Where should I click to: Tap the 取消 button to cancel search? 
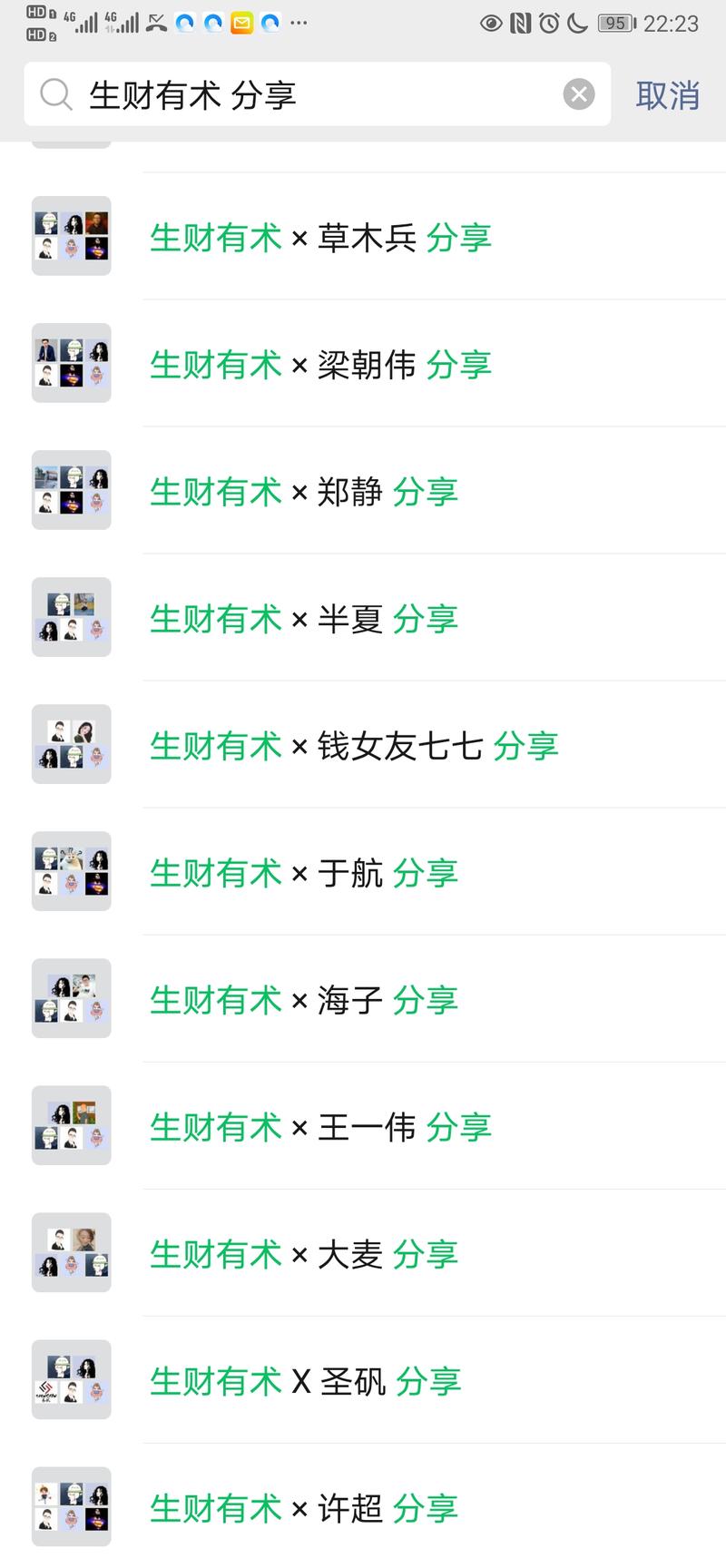tap(667, 94)
